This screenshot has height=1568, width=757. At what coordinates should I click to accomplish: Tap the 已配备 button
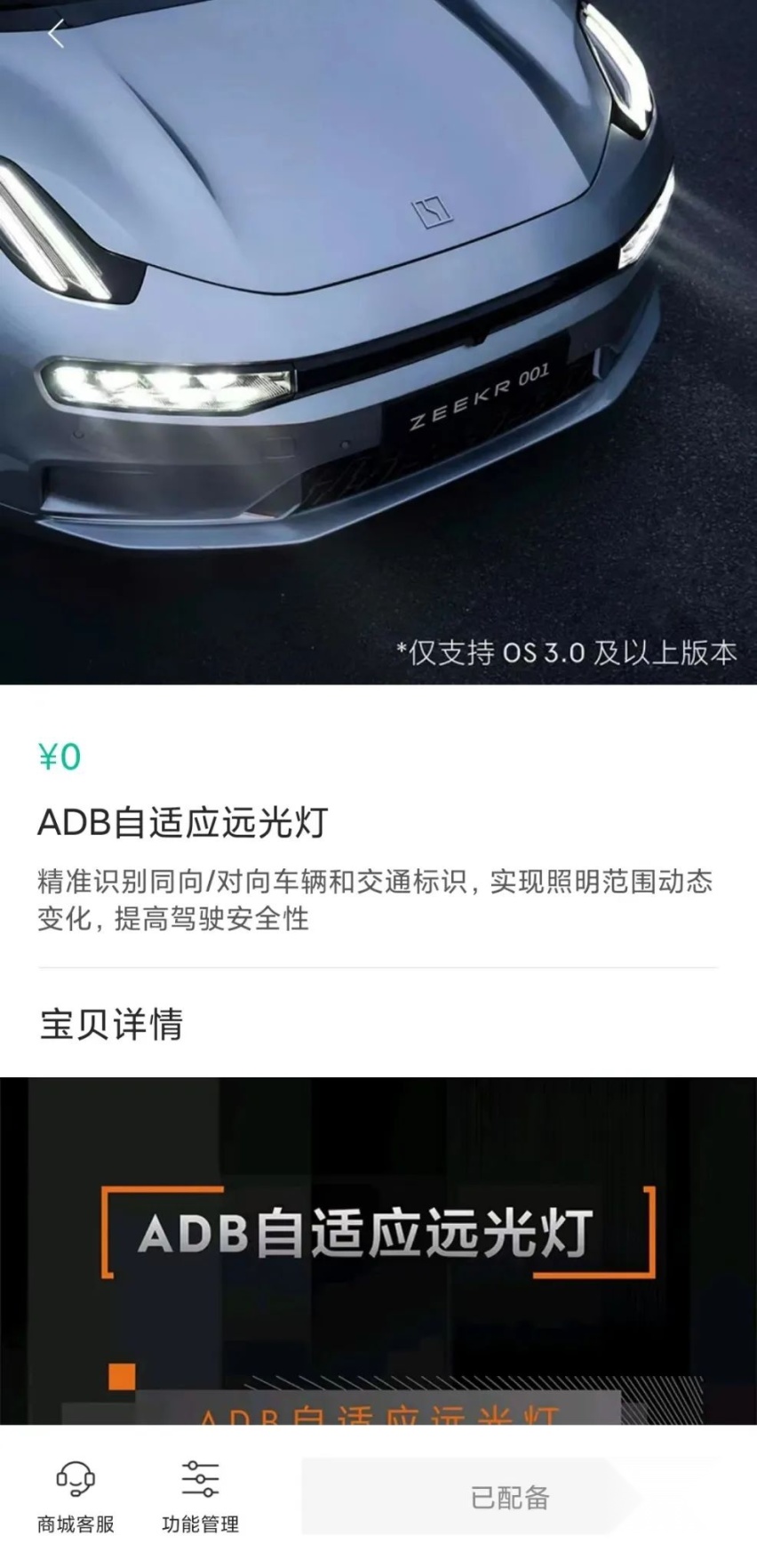coord(509,1498)
